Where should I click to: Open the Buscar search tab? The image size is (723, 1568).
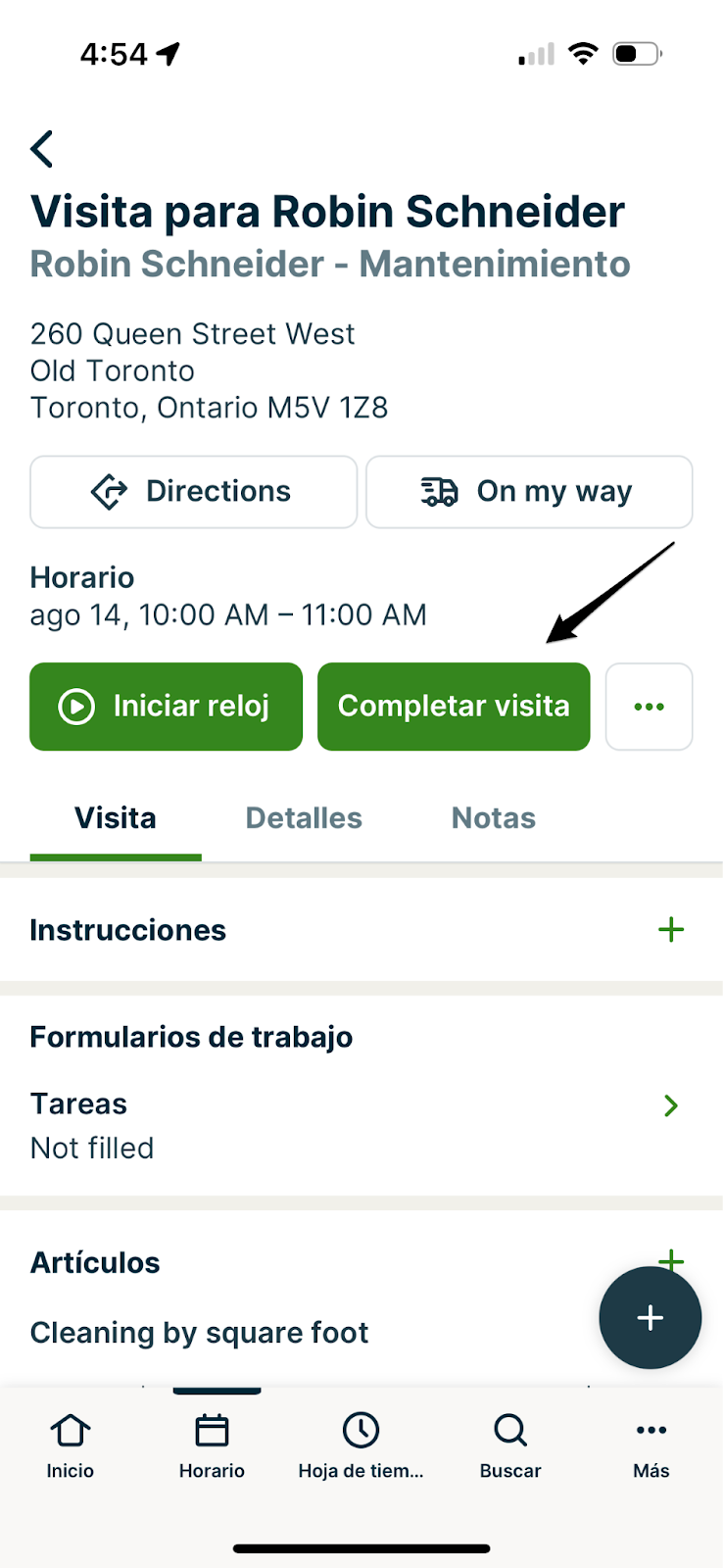click(x=510, y=1445)
